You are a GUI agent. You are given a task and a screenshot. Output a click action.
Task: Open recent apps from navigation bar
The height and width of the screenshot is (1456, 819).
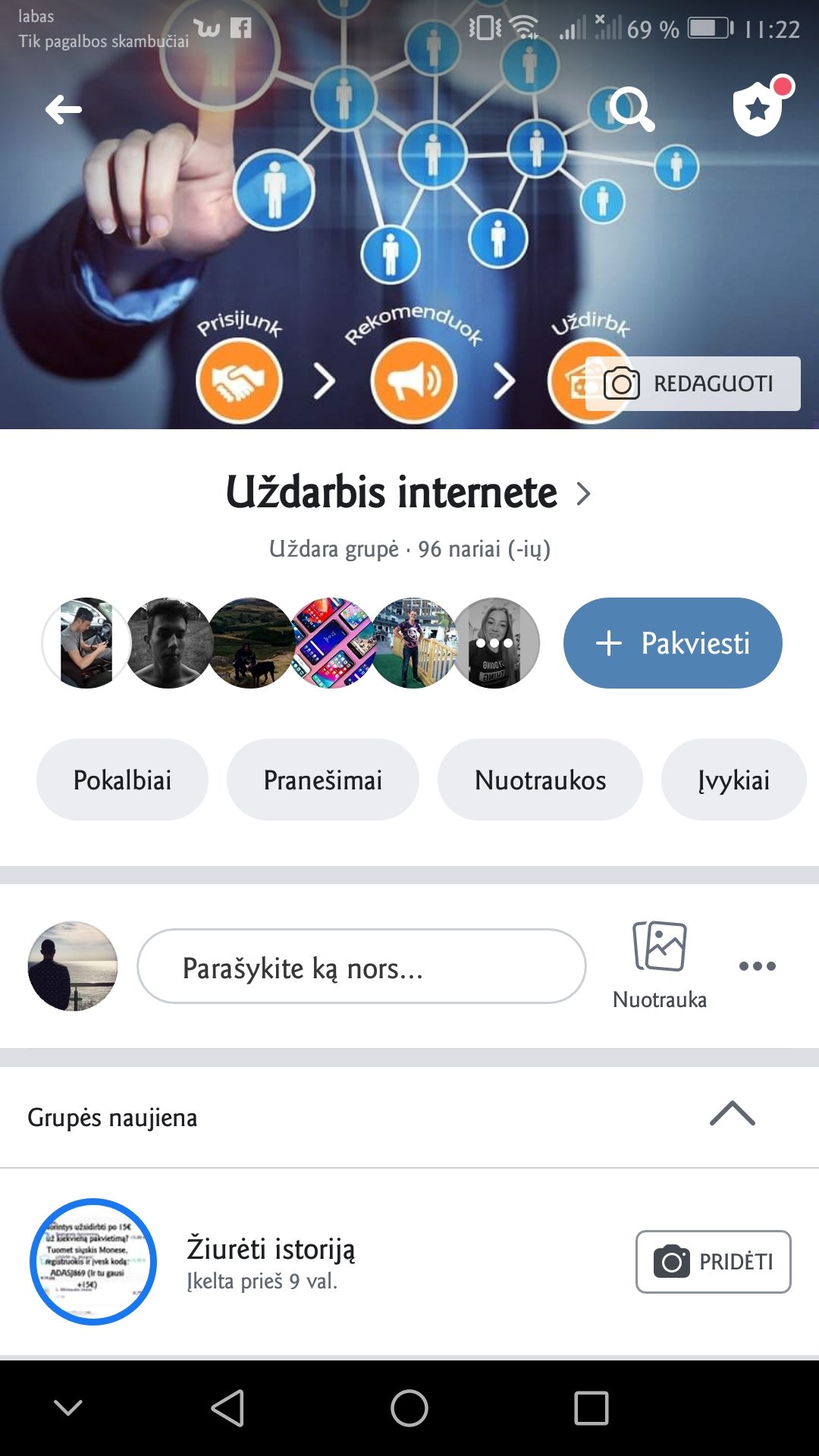591,1408
